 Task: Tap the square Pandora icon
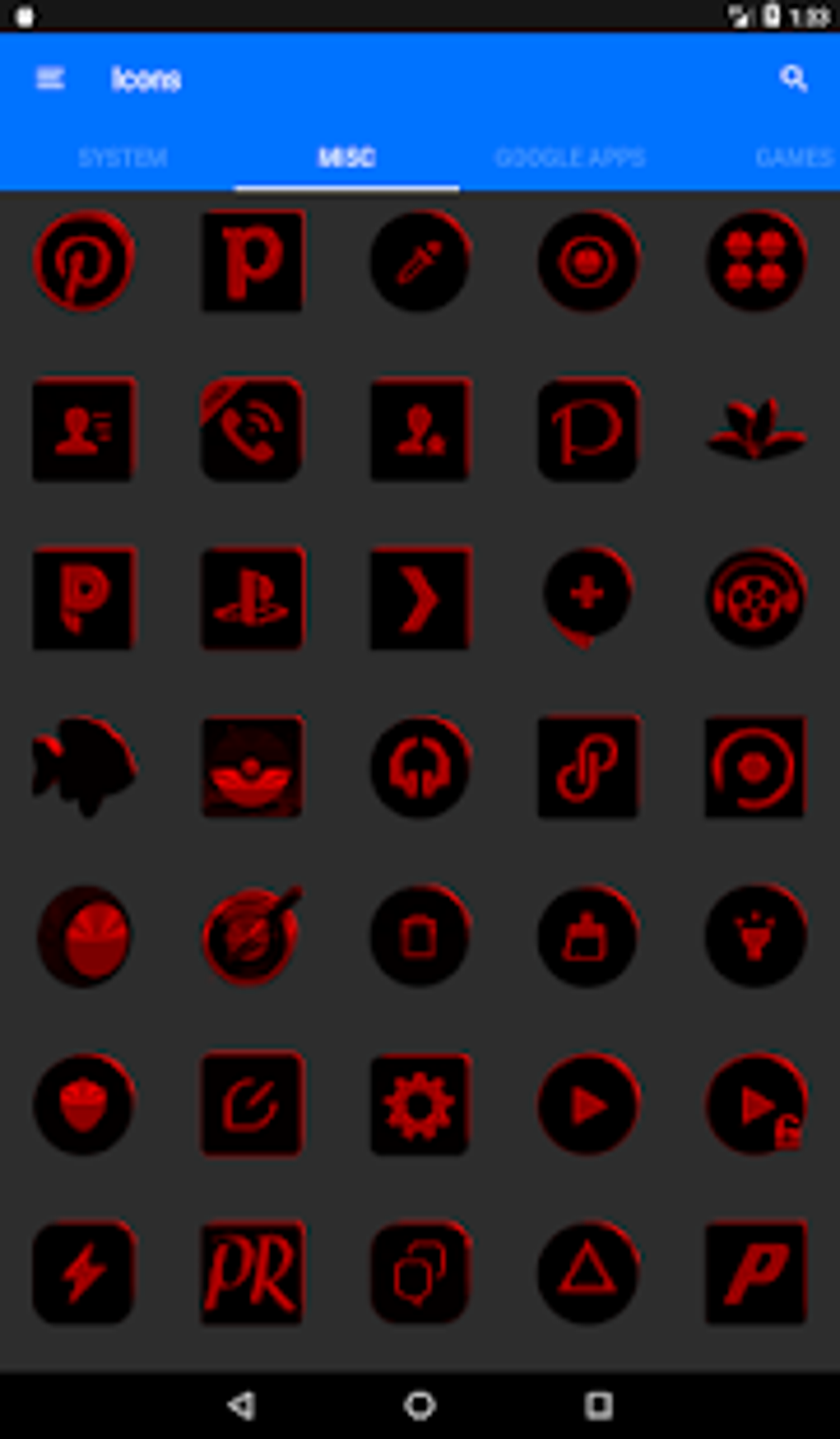(x=252, y=262)
